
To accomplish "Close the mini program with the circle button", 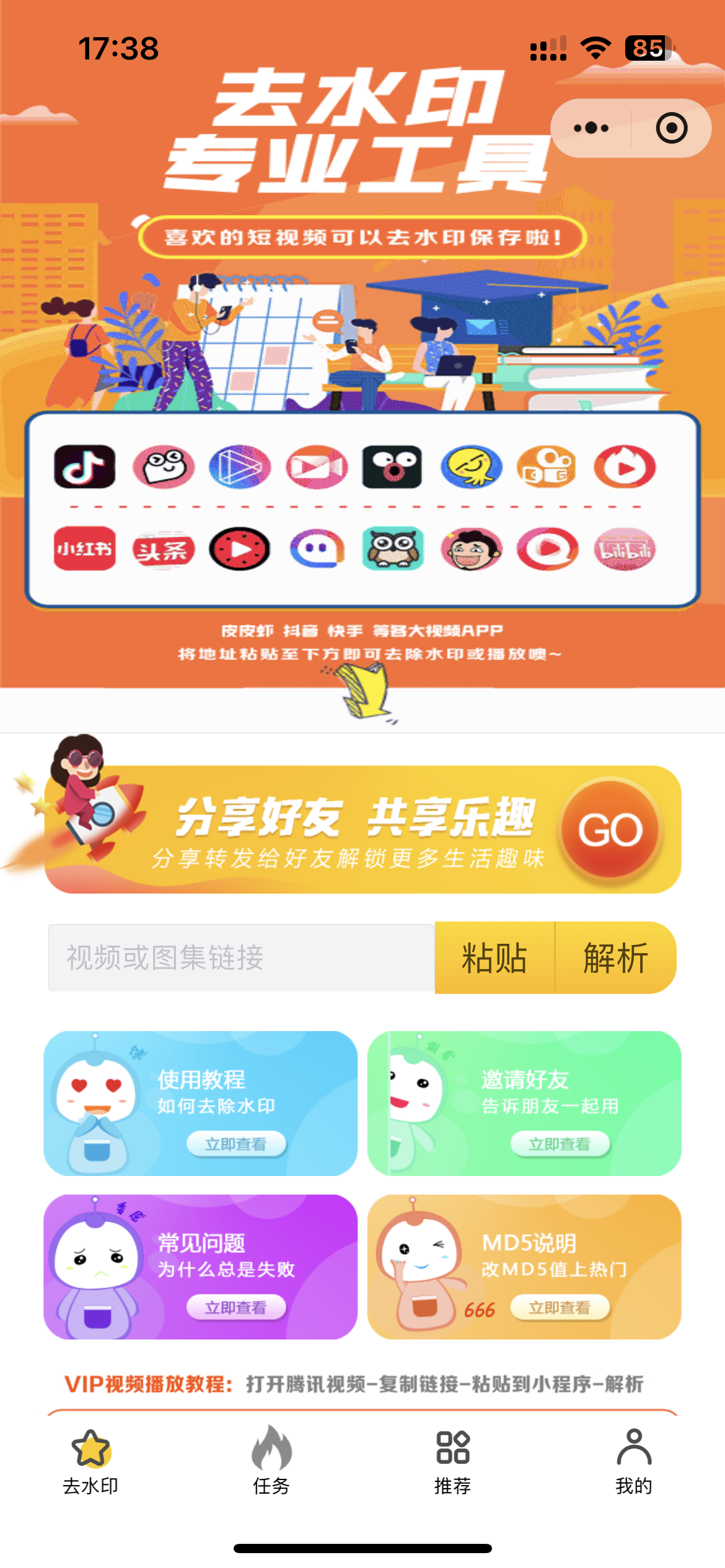I will tap(671, 128).
